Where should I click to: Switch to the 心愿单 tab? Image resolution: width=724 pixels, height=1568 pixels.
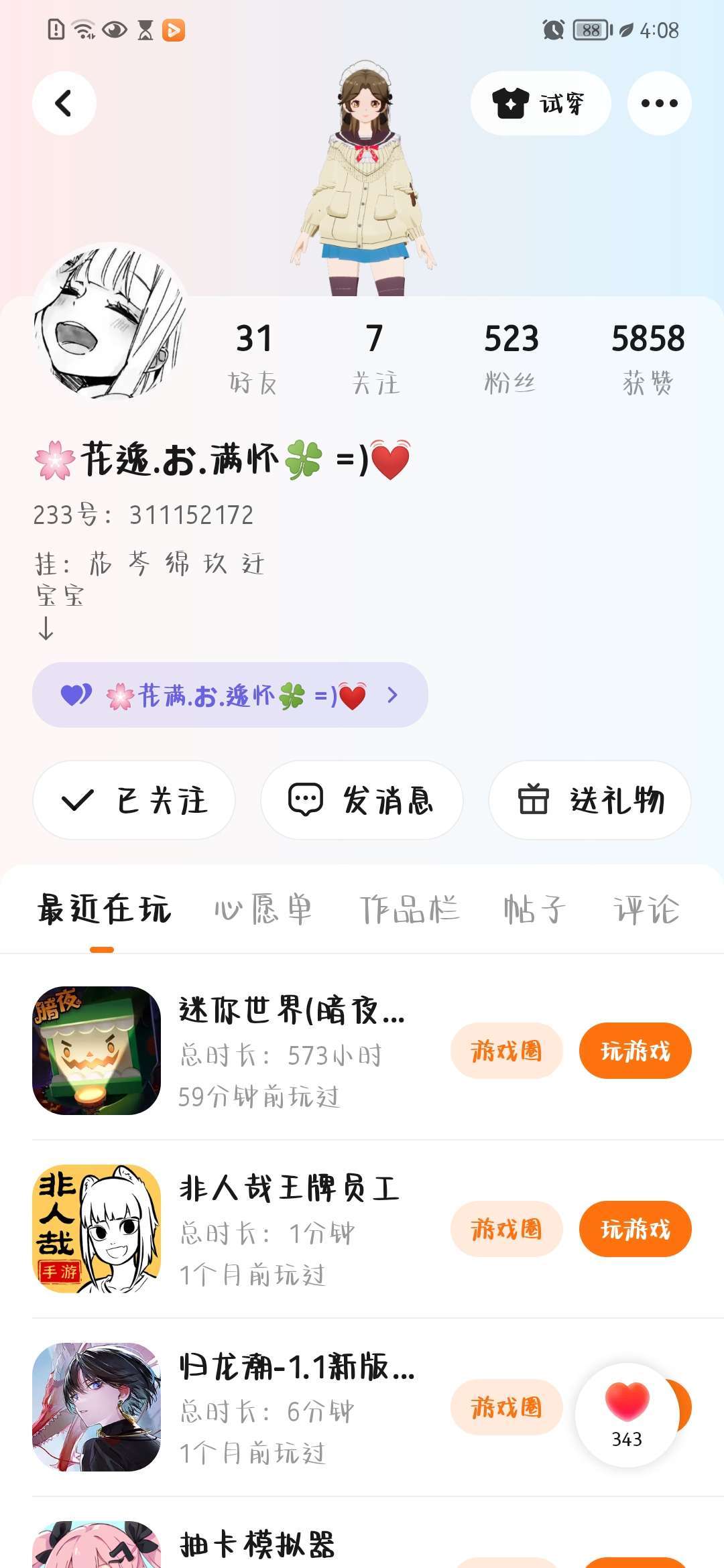(263, 910)
